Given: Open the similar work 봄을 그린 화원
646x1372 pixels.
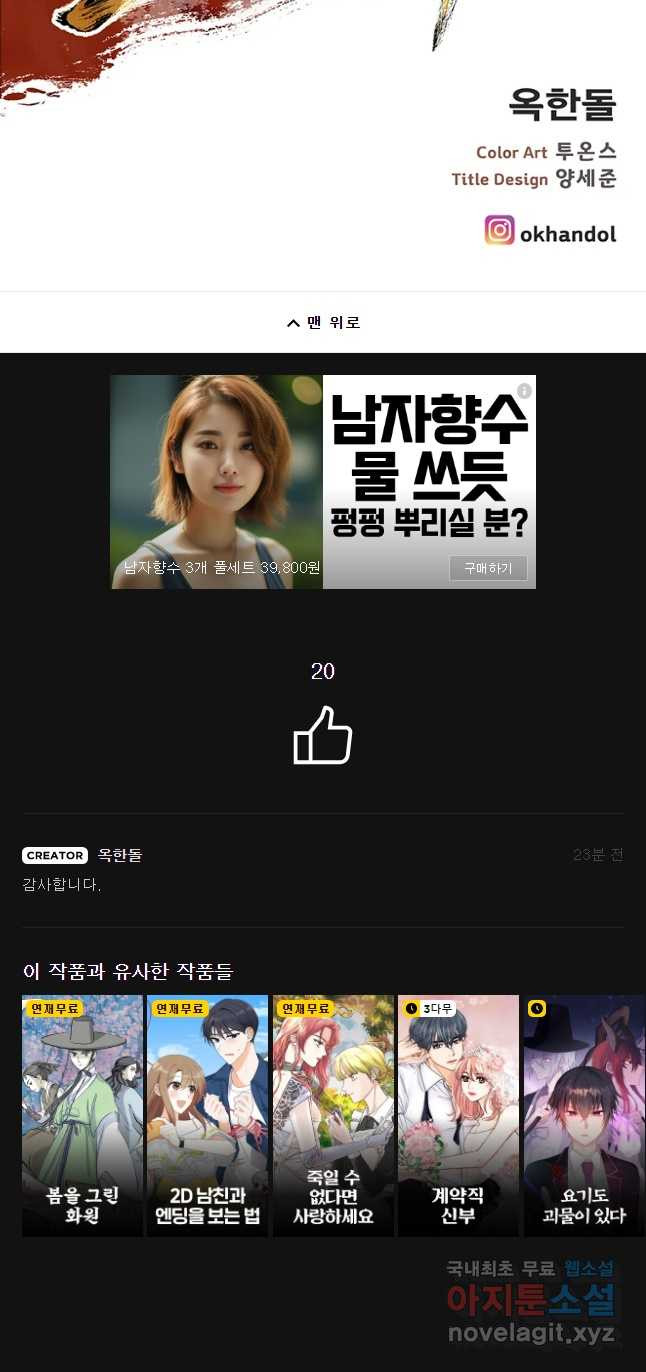Looking at the screenshot, I should 82,1115.
